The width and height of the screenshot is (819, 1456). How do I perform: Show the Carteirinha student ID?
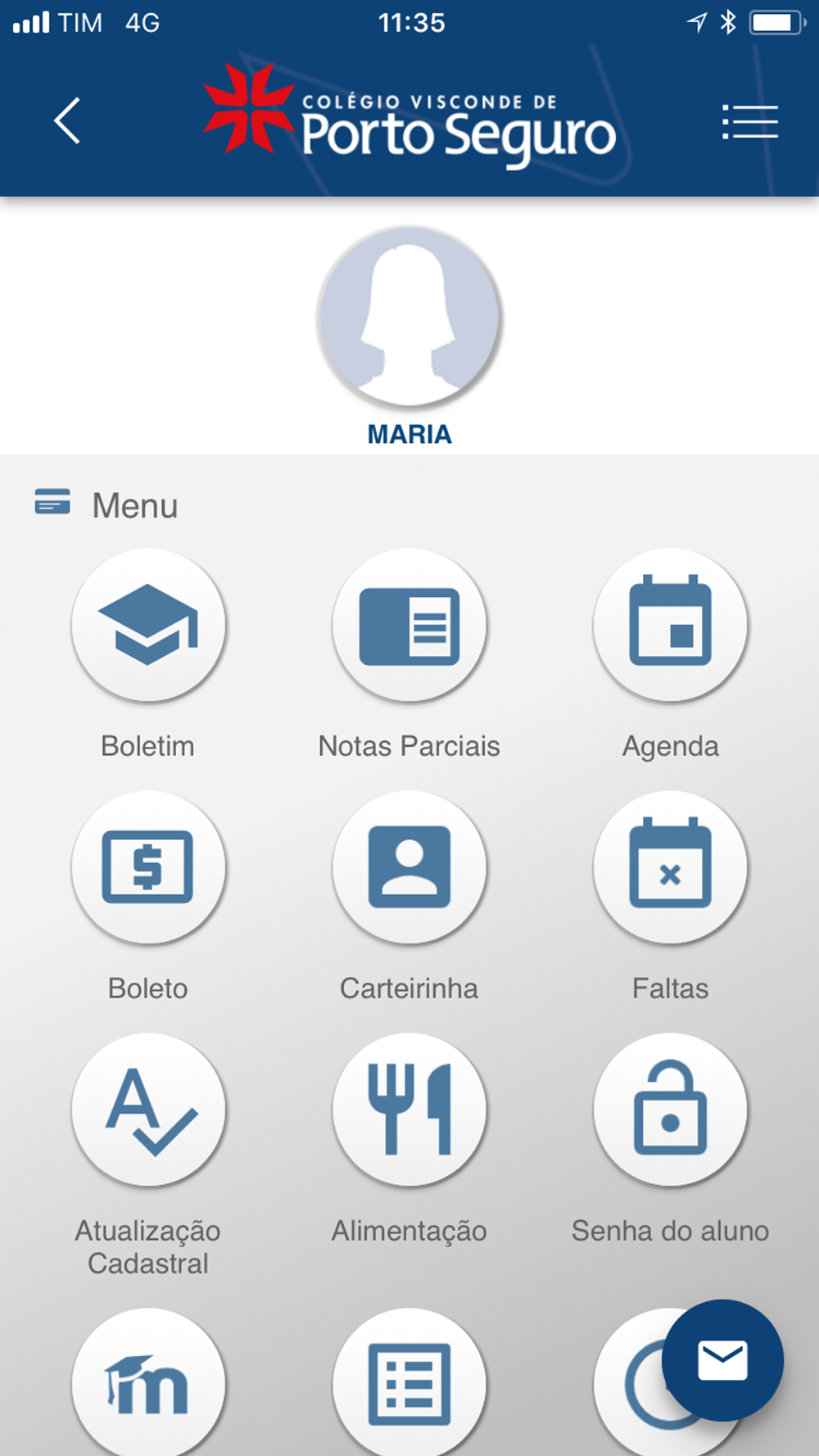(x=409, y=867)
